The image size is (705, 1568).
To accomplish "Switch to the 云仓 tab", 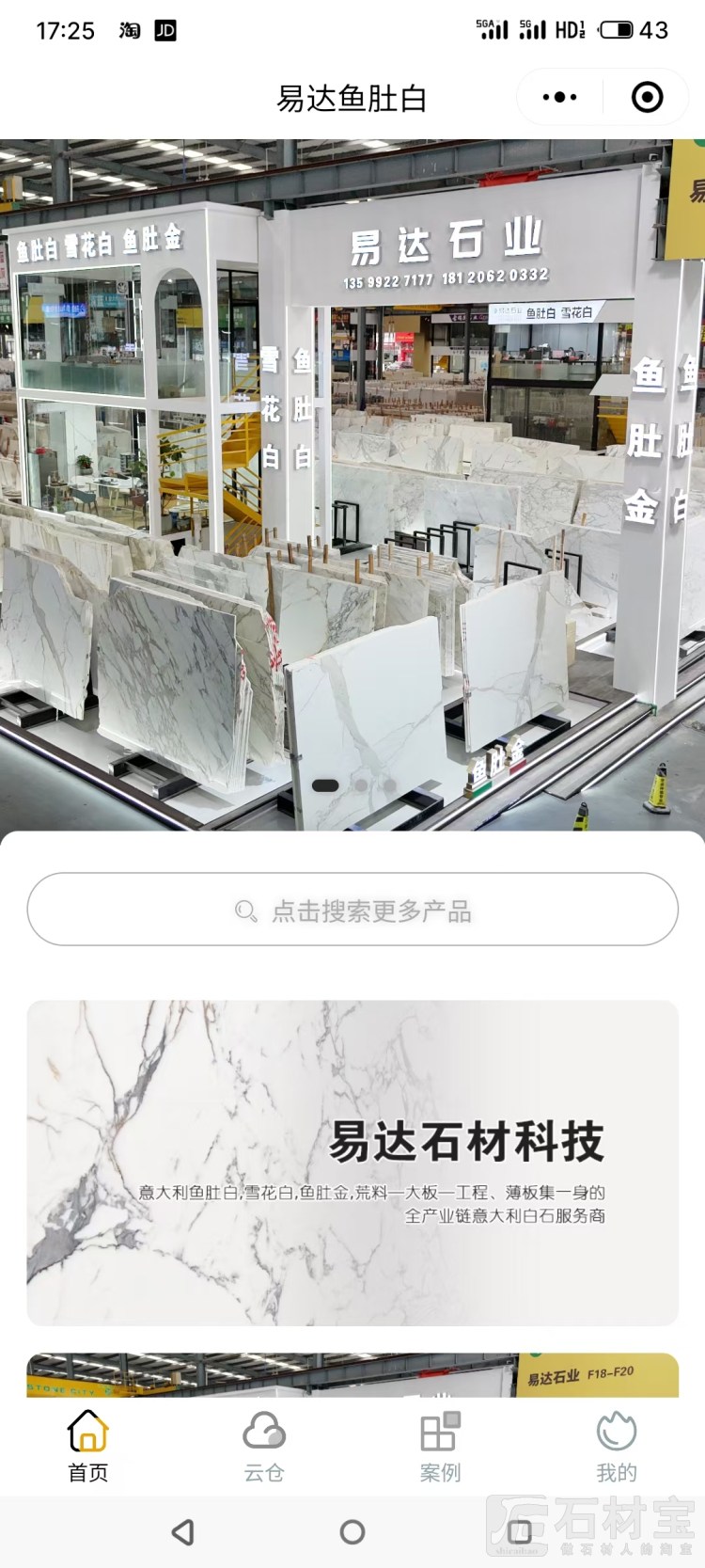I will pos(264,1447).
